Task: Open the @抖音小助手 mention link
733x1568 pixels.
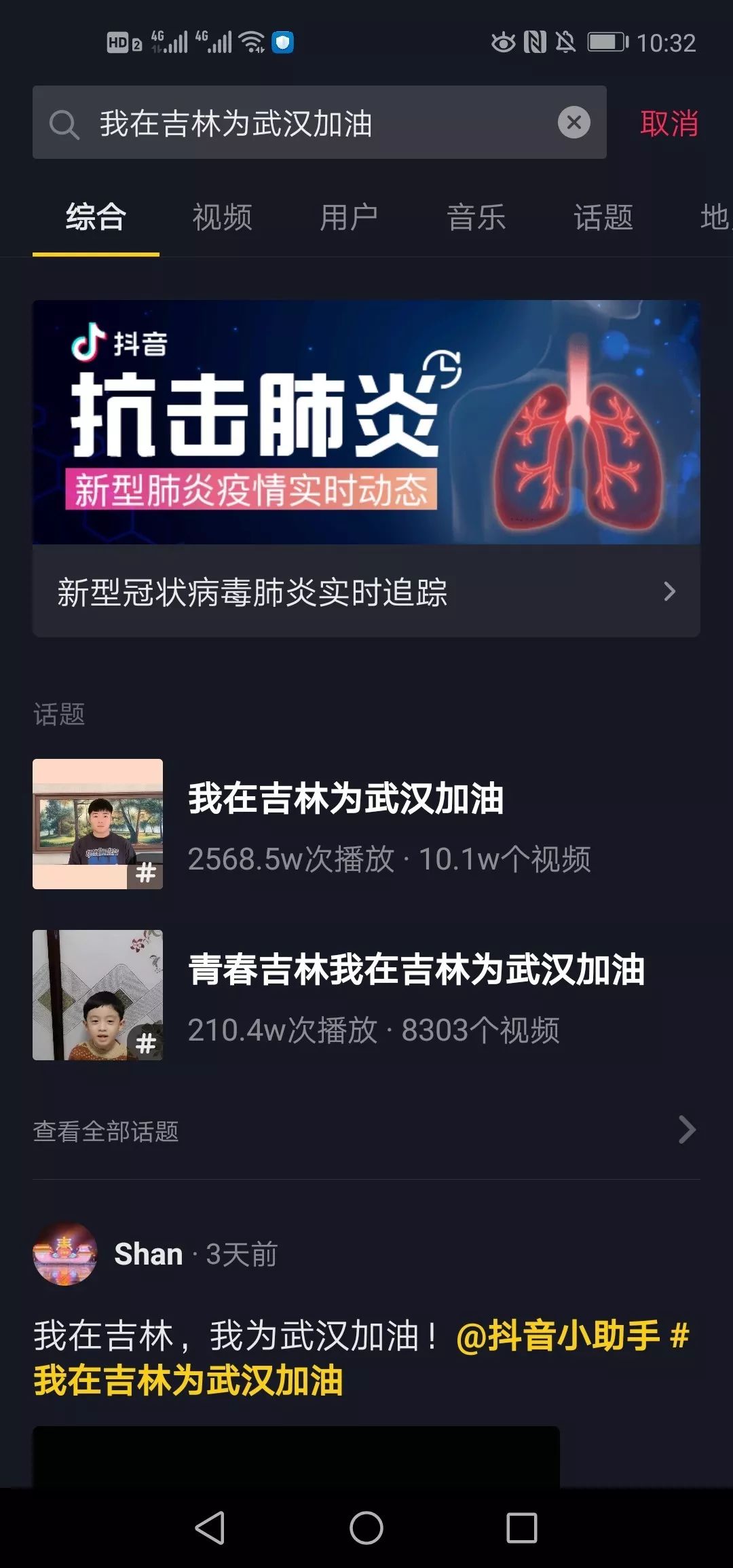Action: (558, 1335)
